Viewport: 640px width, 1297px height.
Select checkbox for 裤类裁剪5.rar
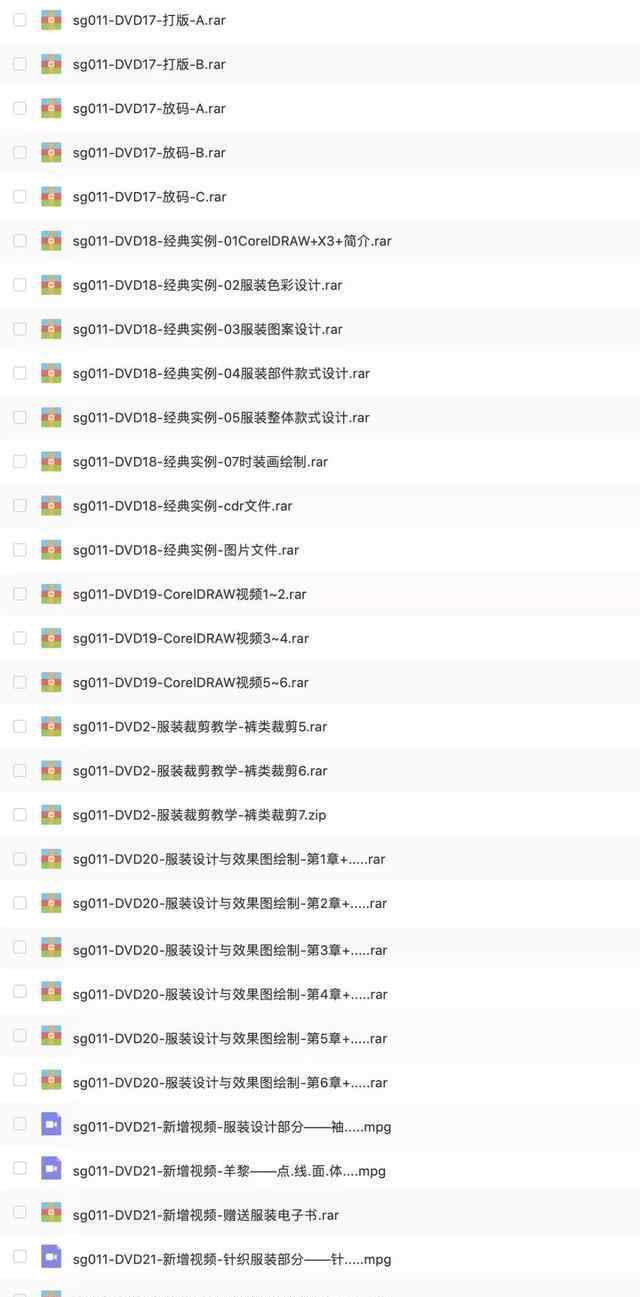pyautogui.click(x=20, y=726)
